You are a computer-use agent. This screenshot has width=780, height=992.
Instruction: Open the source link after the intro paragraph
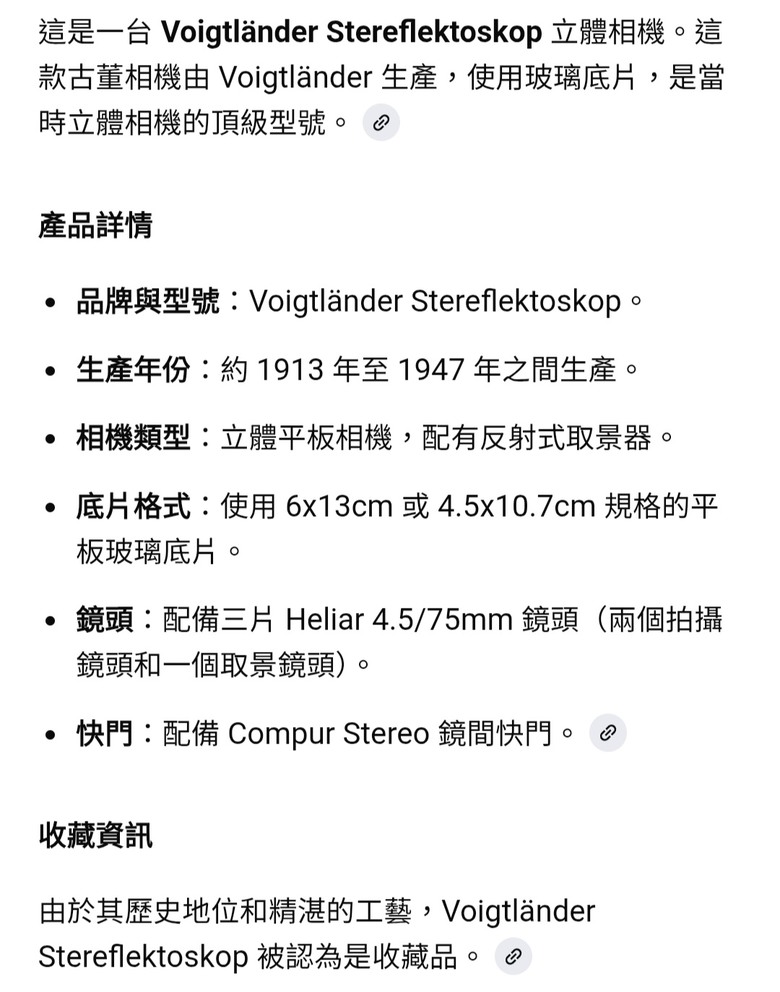click(x=380, y=124)
